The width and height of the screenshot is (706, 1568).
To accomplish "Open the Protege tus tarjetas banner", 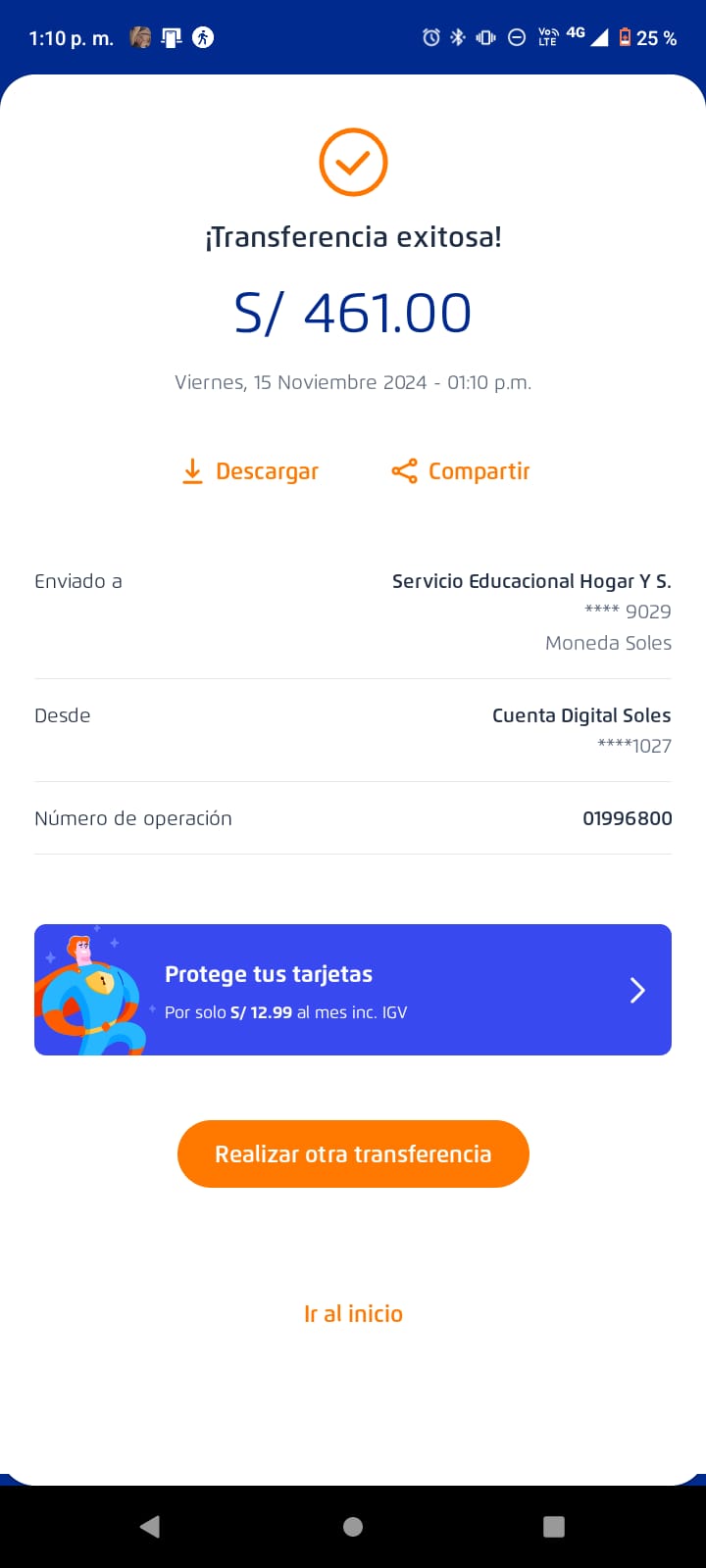I will (353, 990).
